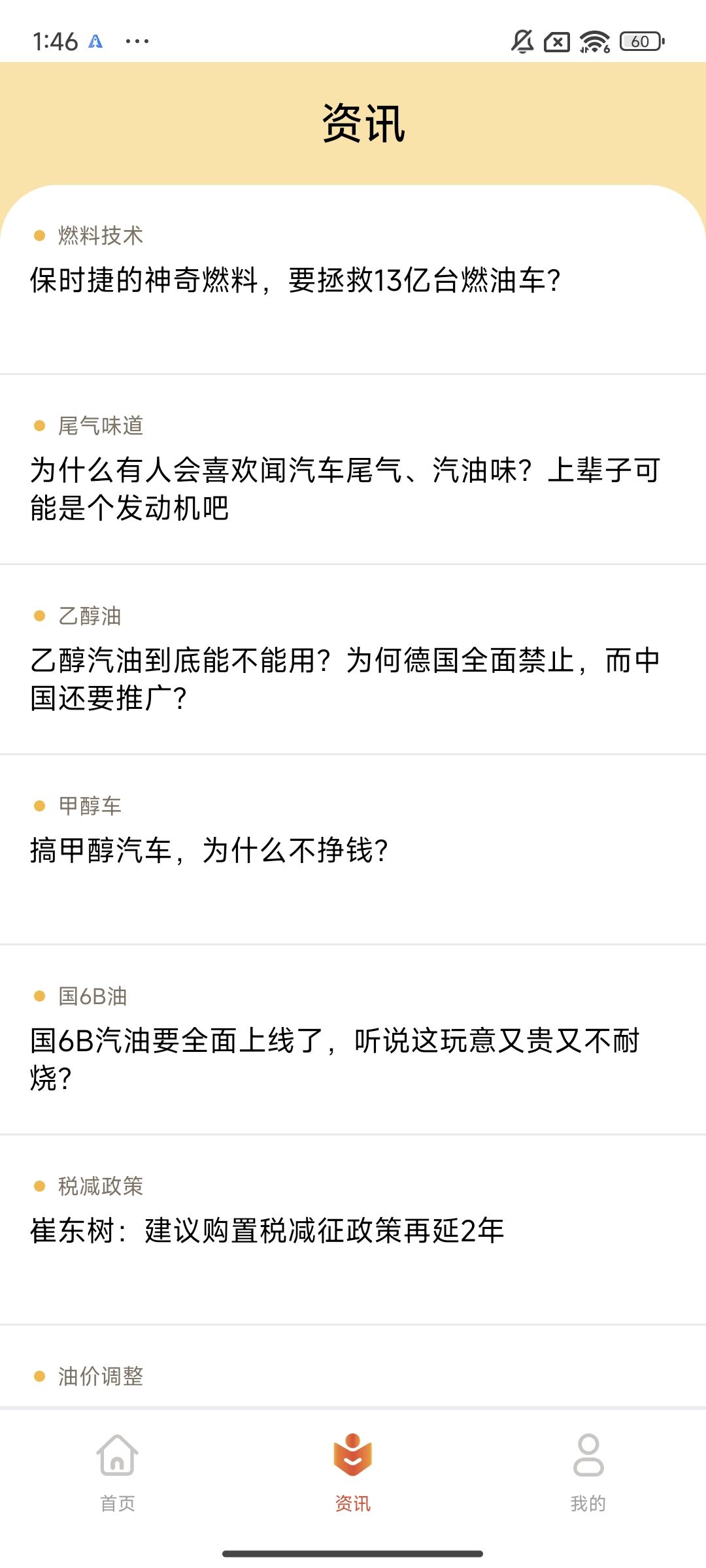The width and height of the screenshot is (706, 1568).
Task: Select the 资讯 tab
Action: [353, 1473]
